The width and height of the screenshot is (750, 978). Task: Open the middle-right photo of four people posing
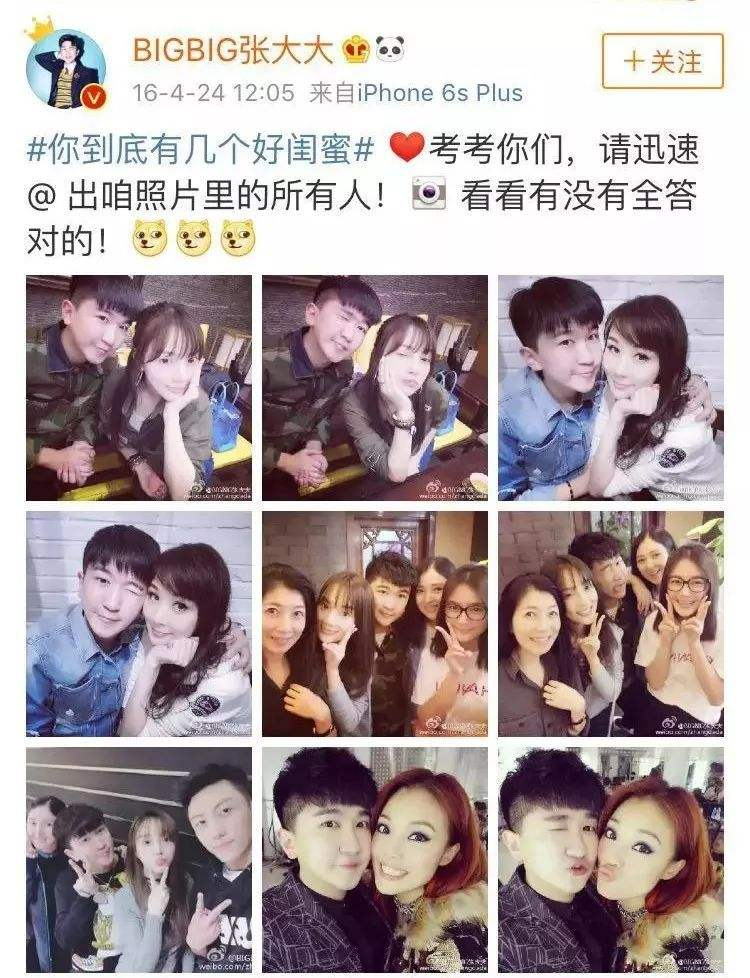coord(612,622)
